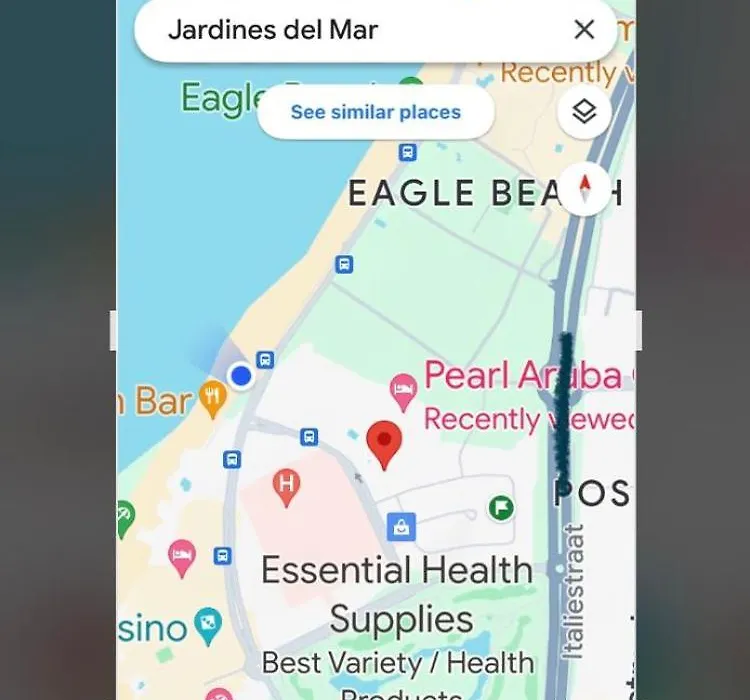Open Pearl Aruba hotel marker
This screenshot has height=700, width=750.
click(403, 391)
